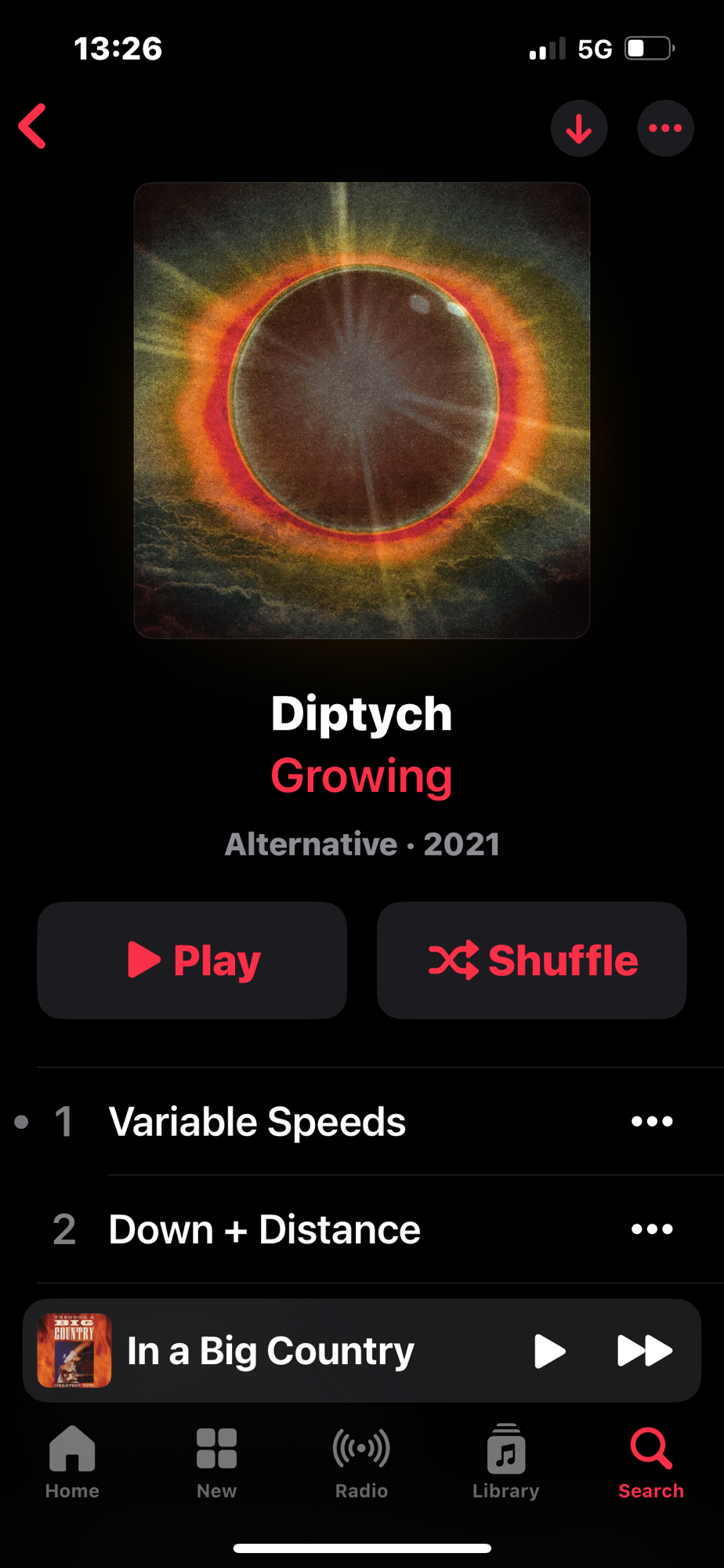724x1568 pixels.
Task: Open more options for Variable Speeds
Action: [652, 1121]
